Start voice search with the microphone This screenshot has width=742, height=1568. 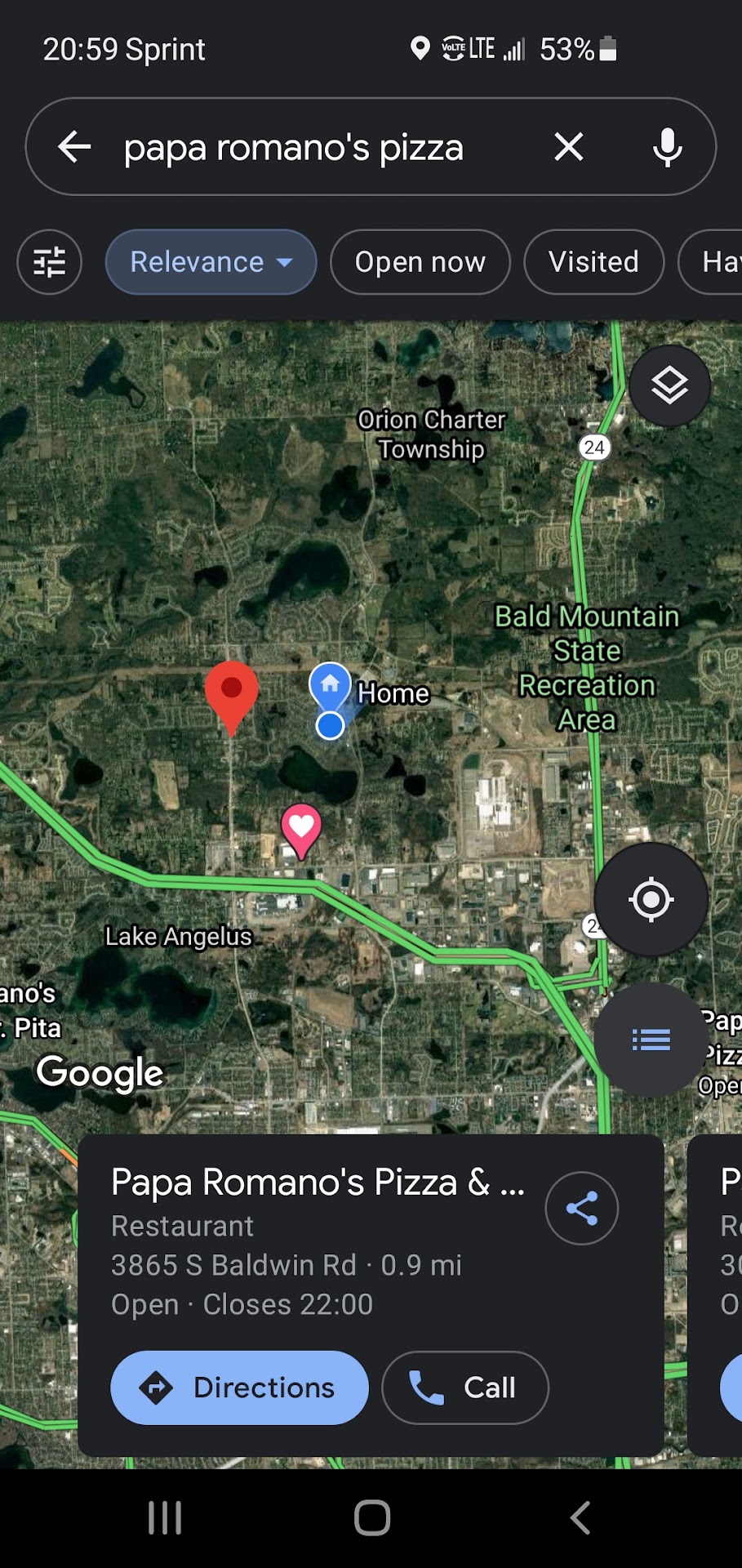click(x=667, y=147)
